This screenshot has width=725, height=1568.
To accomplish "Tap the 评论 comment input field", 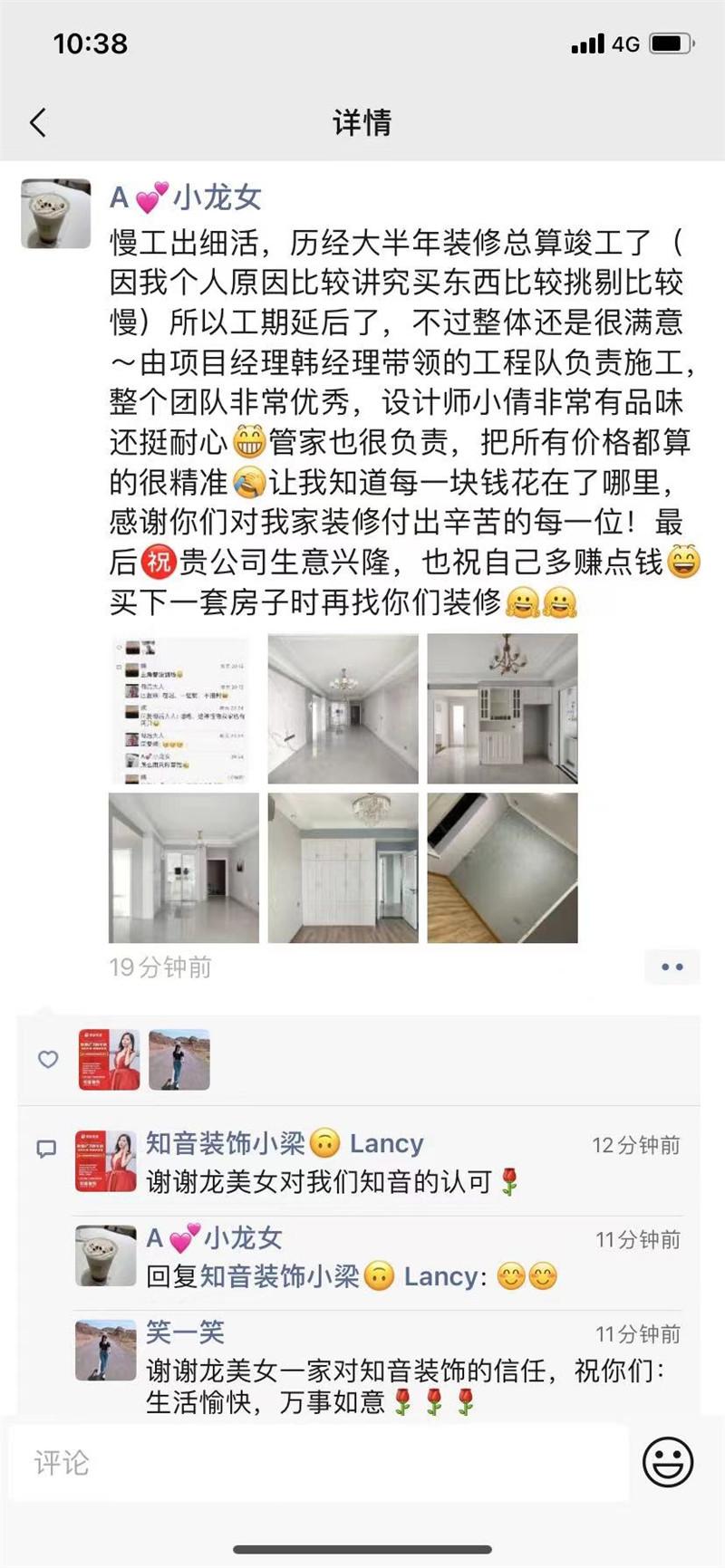I will coord(319,1462).
